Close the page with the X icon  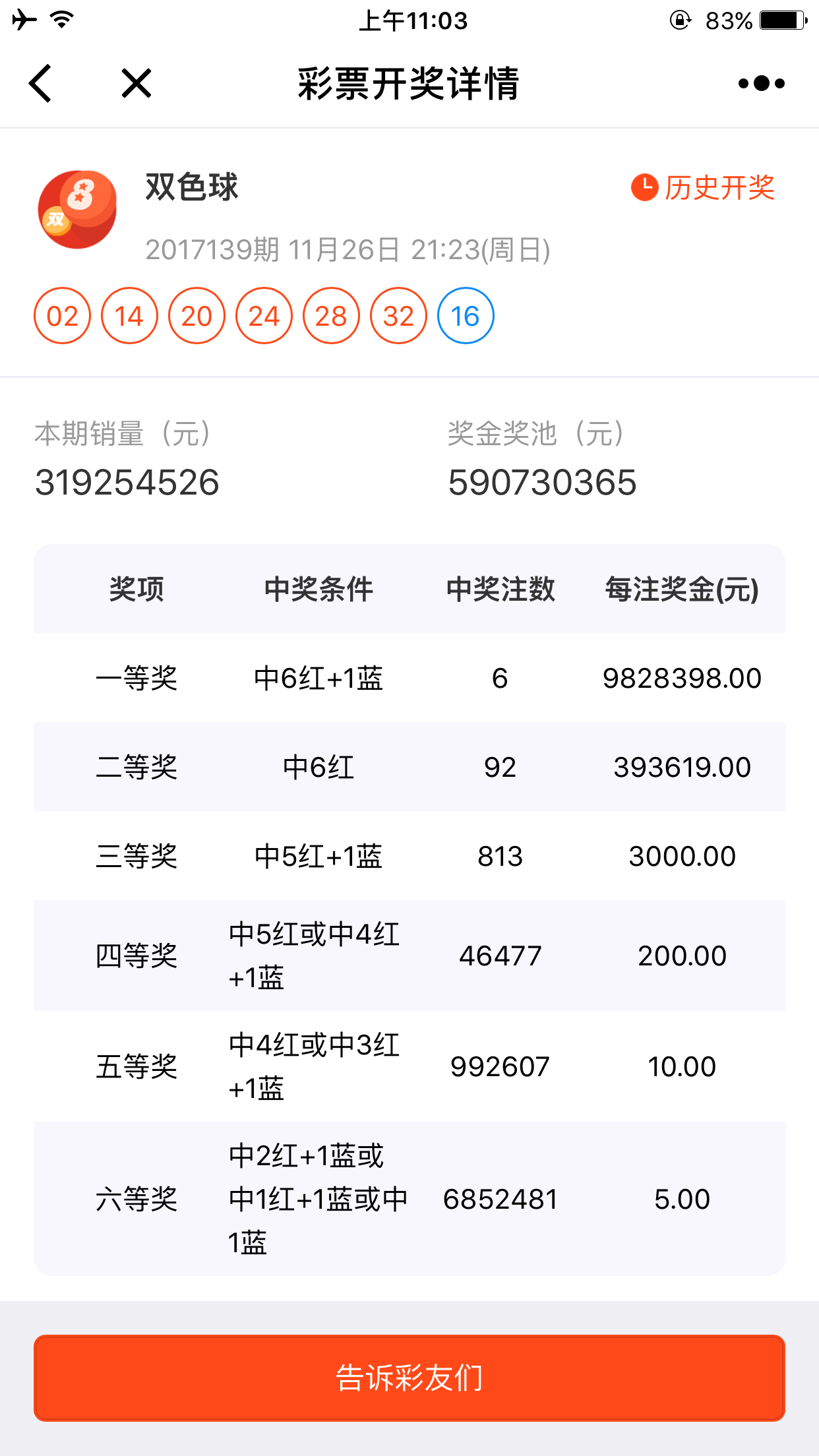pyautogui.click(x=136, y=83)
